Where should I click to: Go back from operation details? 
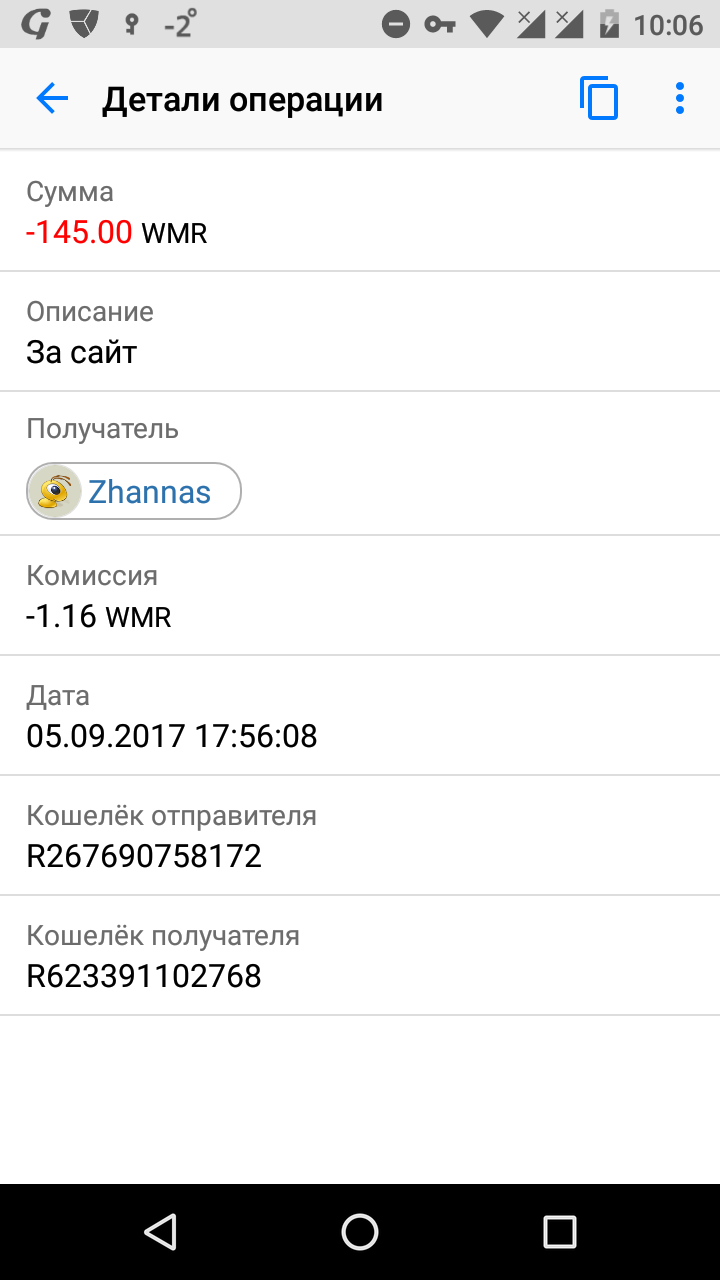(x=52, y=99)
